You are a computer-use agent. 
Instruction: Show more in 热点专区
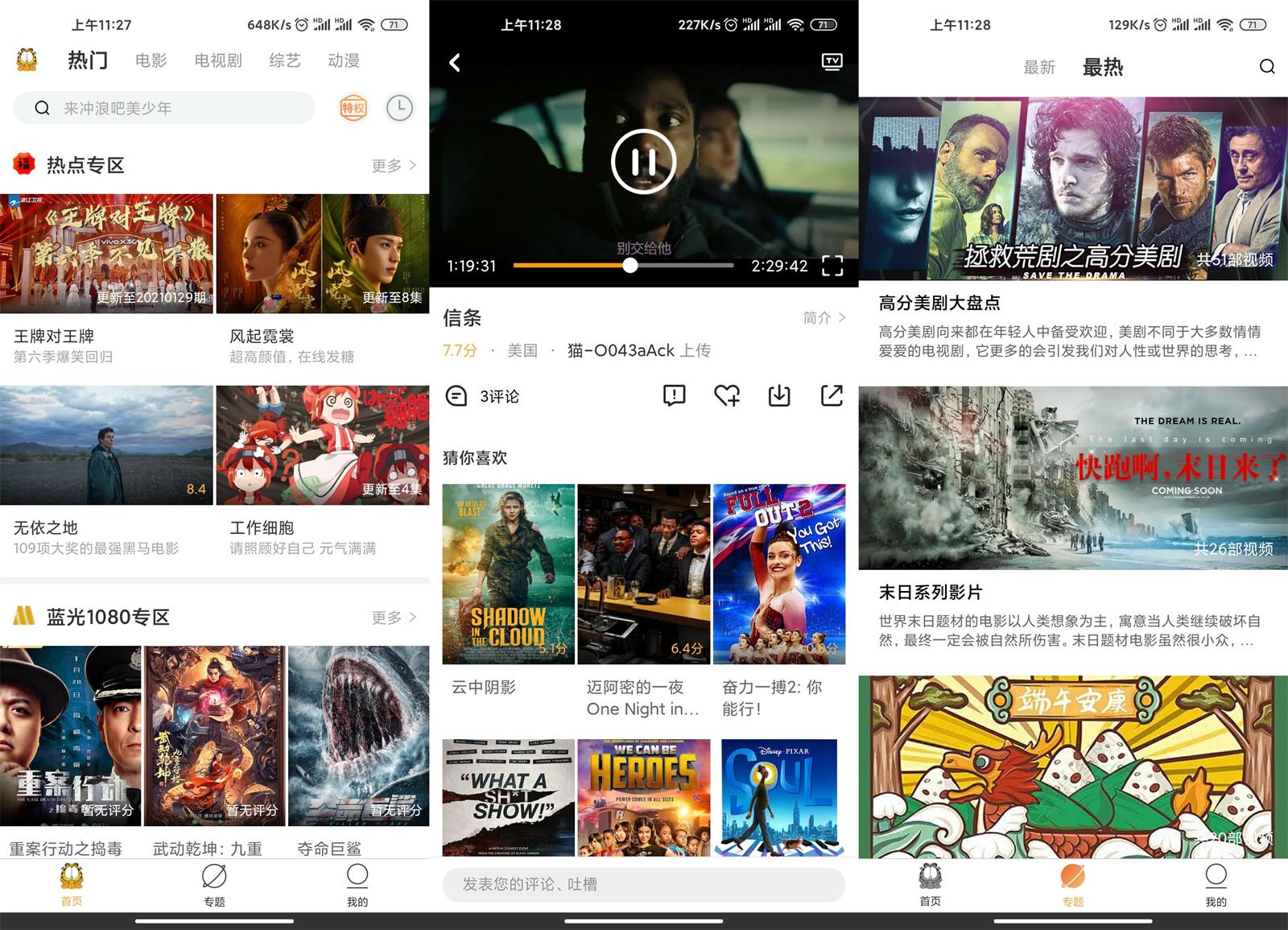(x=394, y=166)
